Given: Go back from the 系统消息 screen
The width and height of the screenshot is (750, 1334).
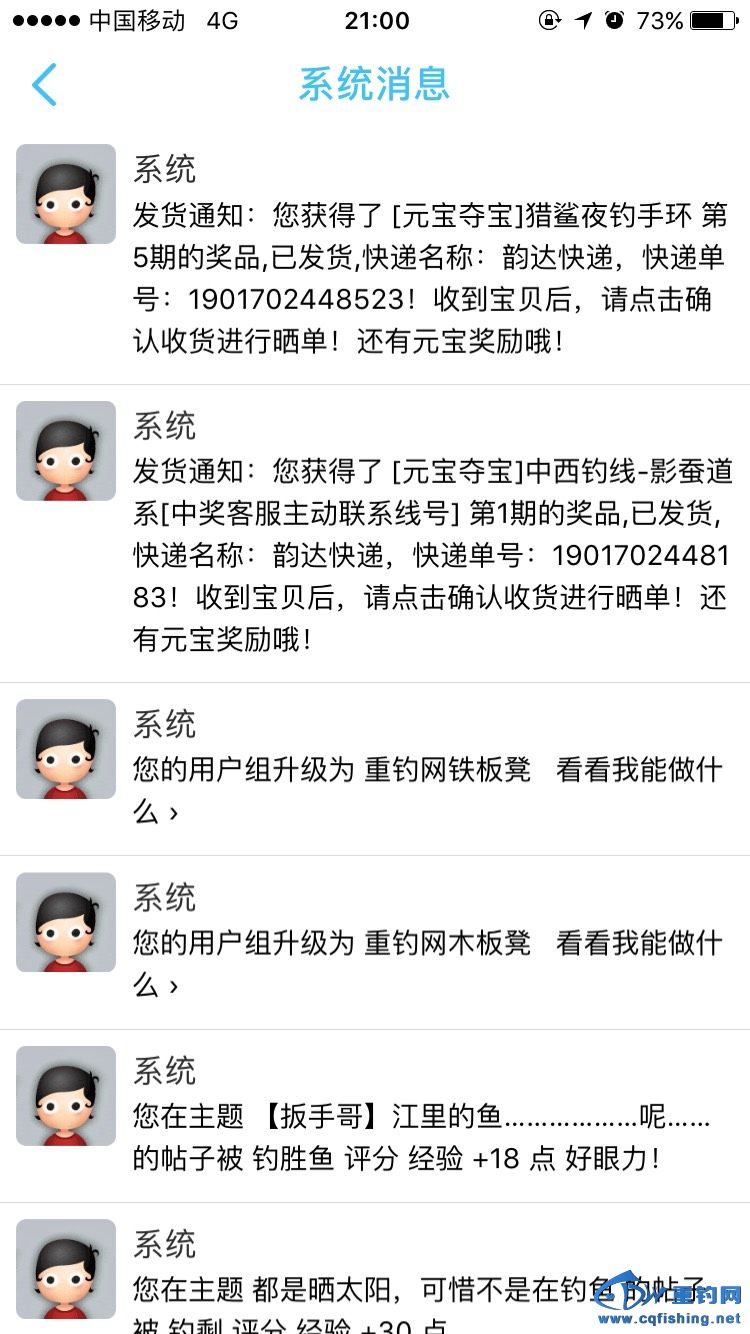Looking at the screenshot, I should click(x=44, y=85).
